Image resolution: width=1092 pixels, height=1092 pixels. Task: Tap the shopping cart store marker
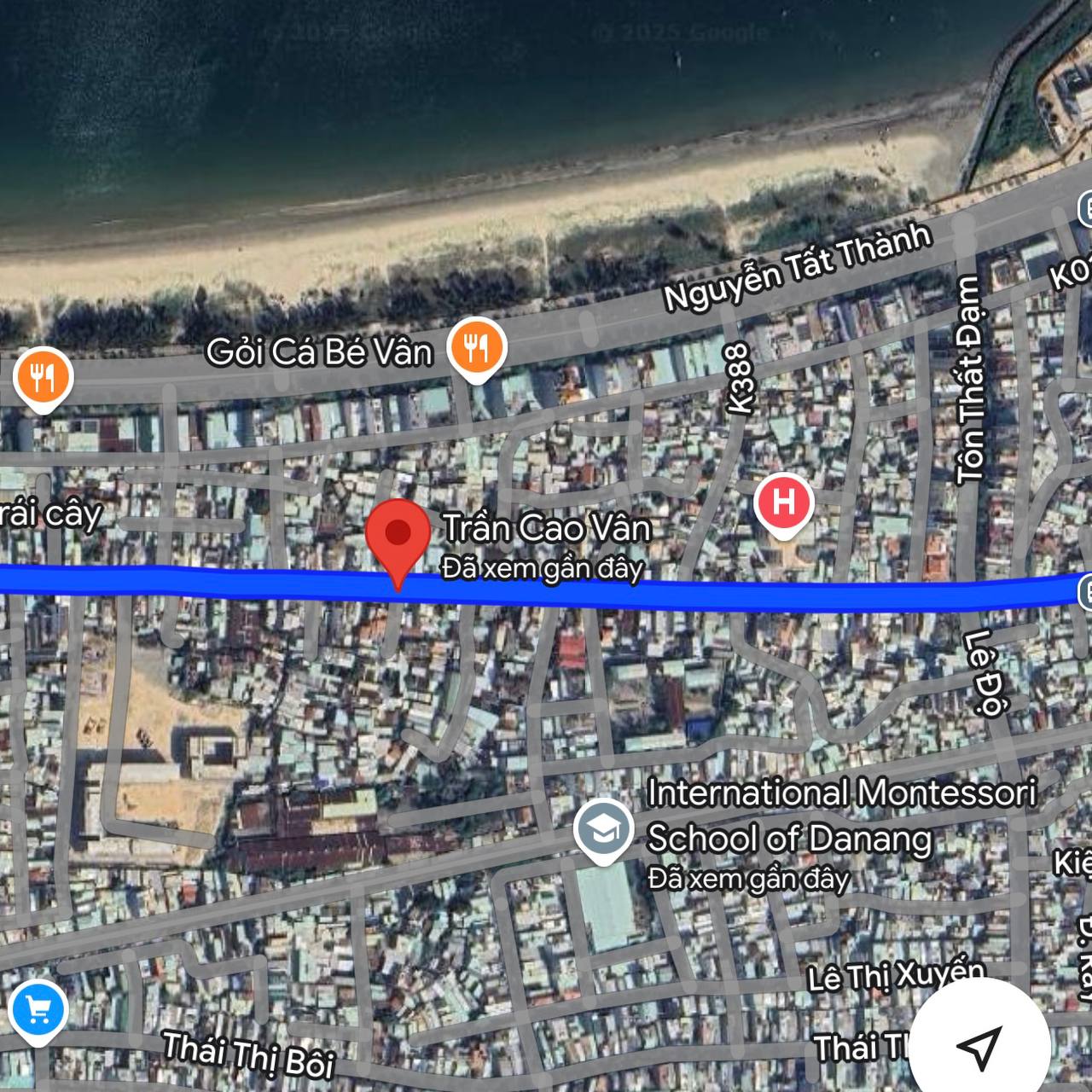coord(38,1011)
